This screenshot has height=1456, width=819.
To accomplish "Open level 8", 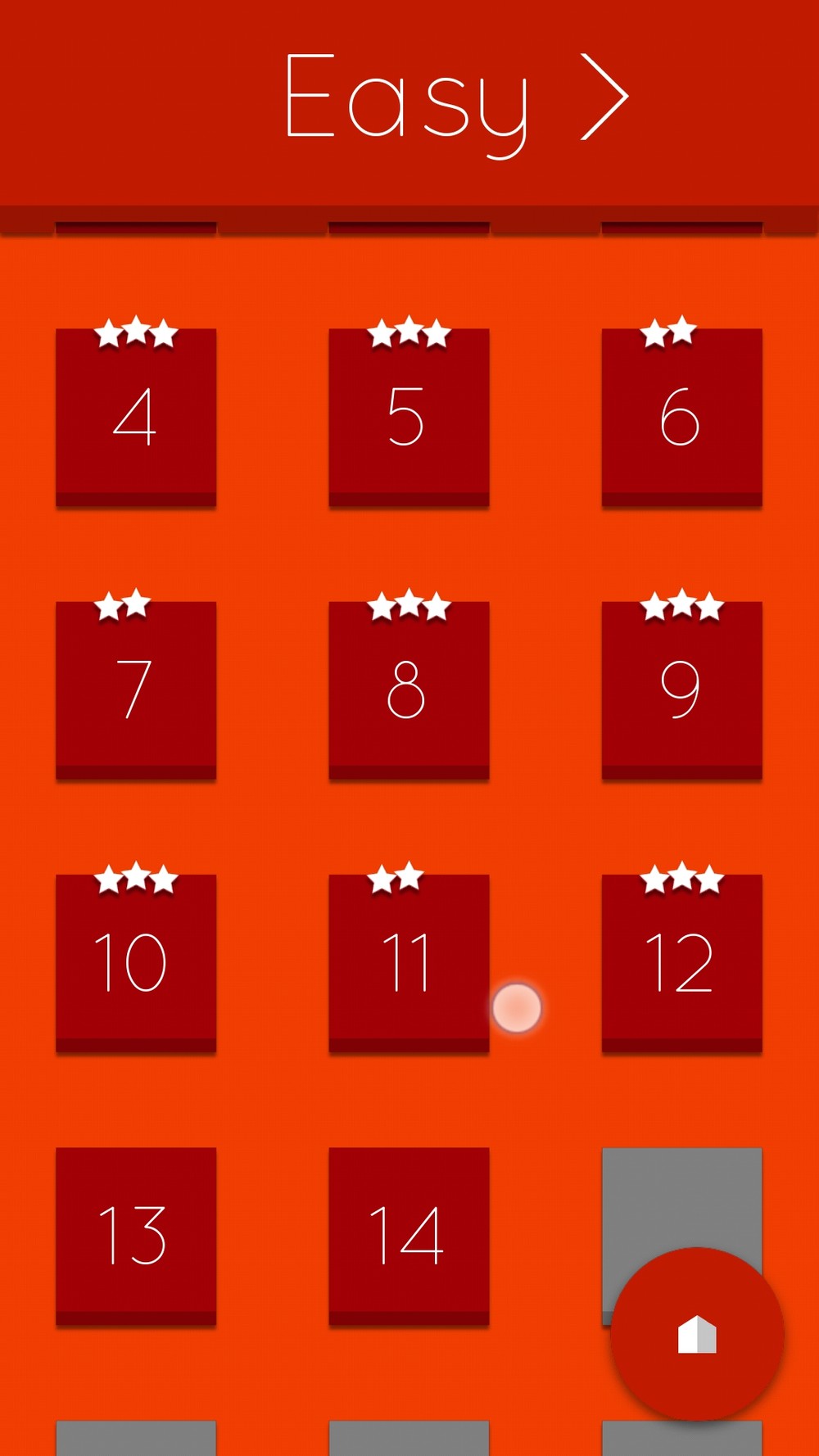I will (x=409, y=690).
